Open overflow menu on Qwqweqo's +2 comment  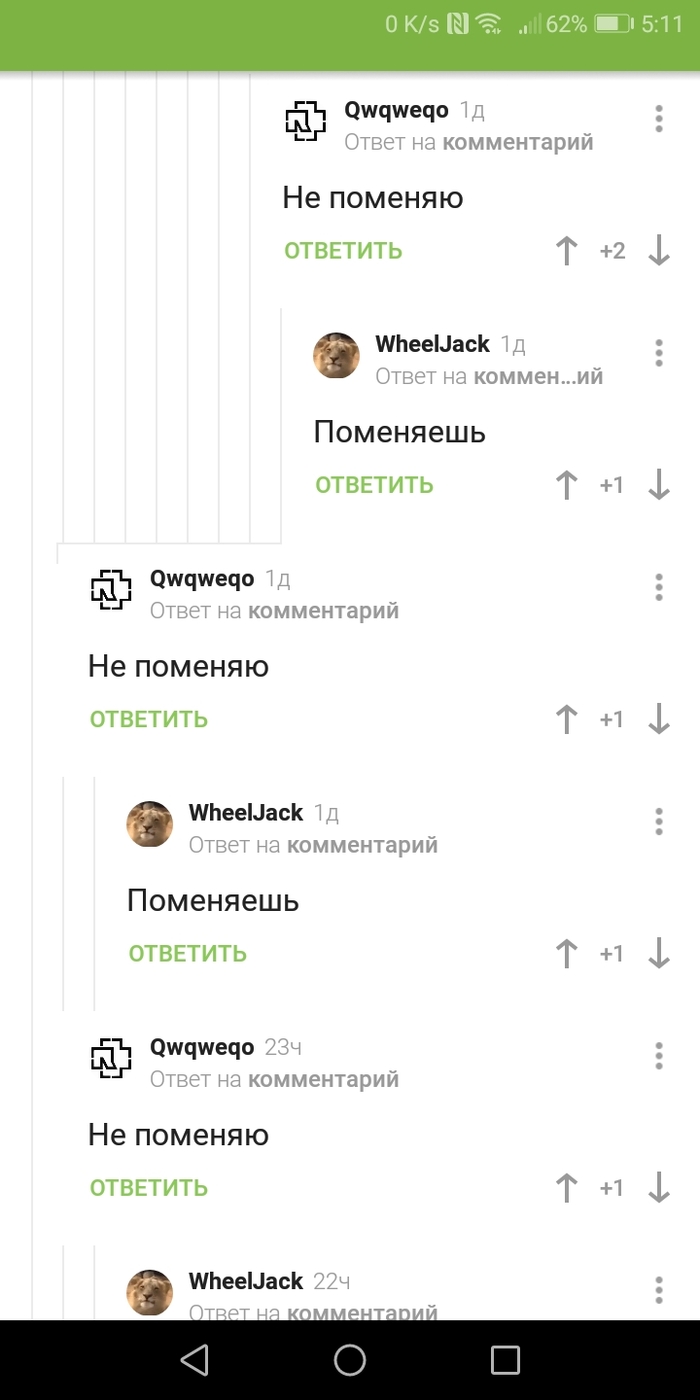[x=658, y=118]
